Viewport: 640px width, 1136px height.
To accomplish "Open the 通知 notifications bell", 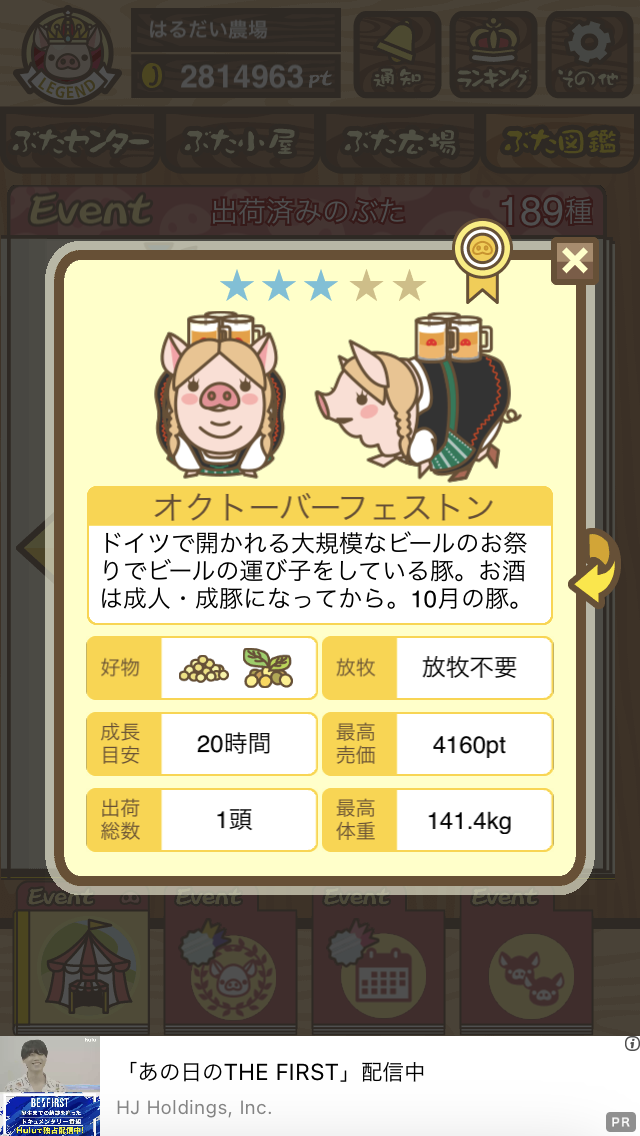I will coord(397,54).
